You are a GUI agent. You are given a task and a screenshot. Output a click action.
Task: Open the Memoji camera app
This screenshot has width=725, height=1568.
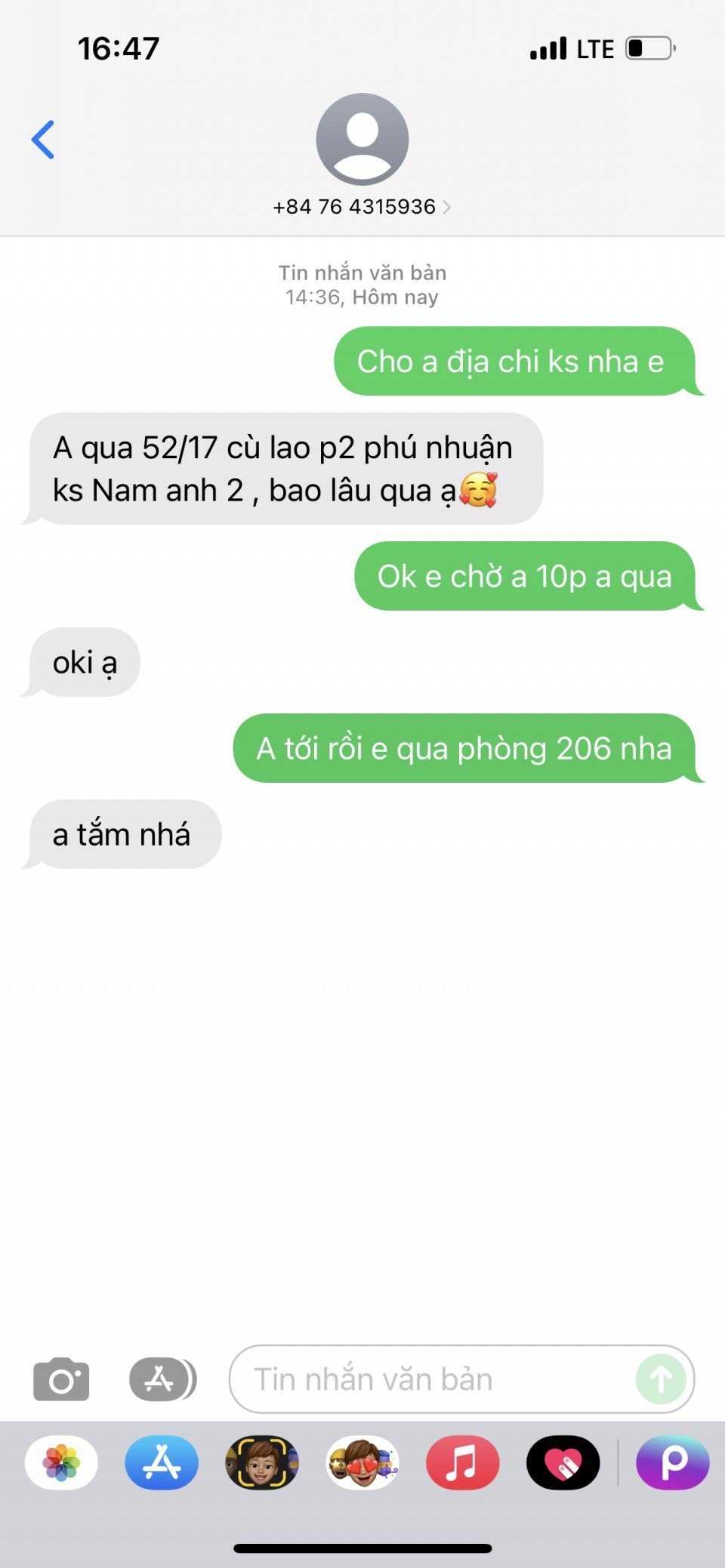262,1462
